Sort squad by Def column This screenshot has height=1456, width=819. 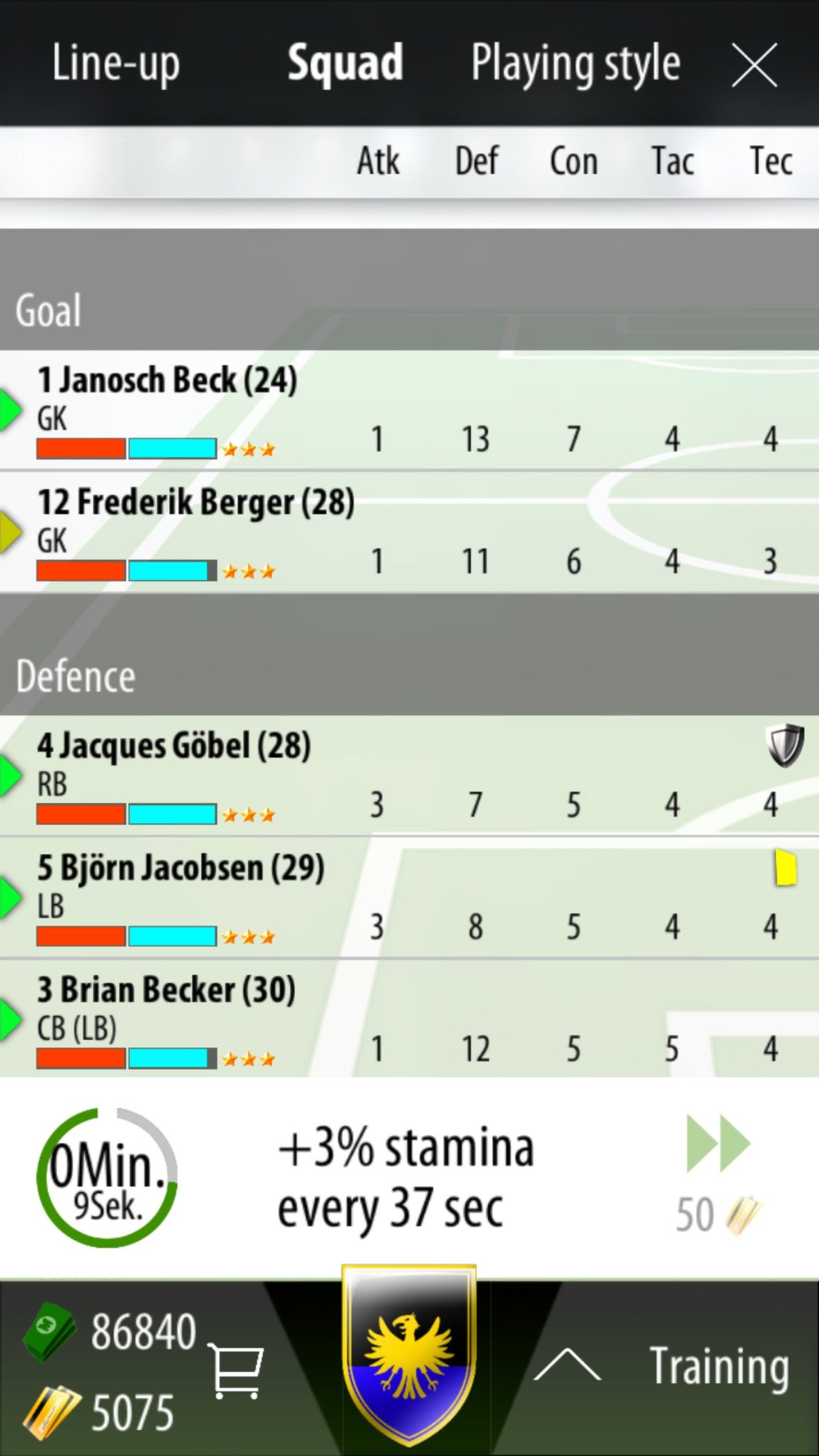pyautogui.click(x=476, y=161)
